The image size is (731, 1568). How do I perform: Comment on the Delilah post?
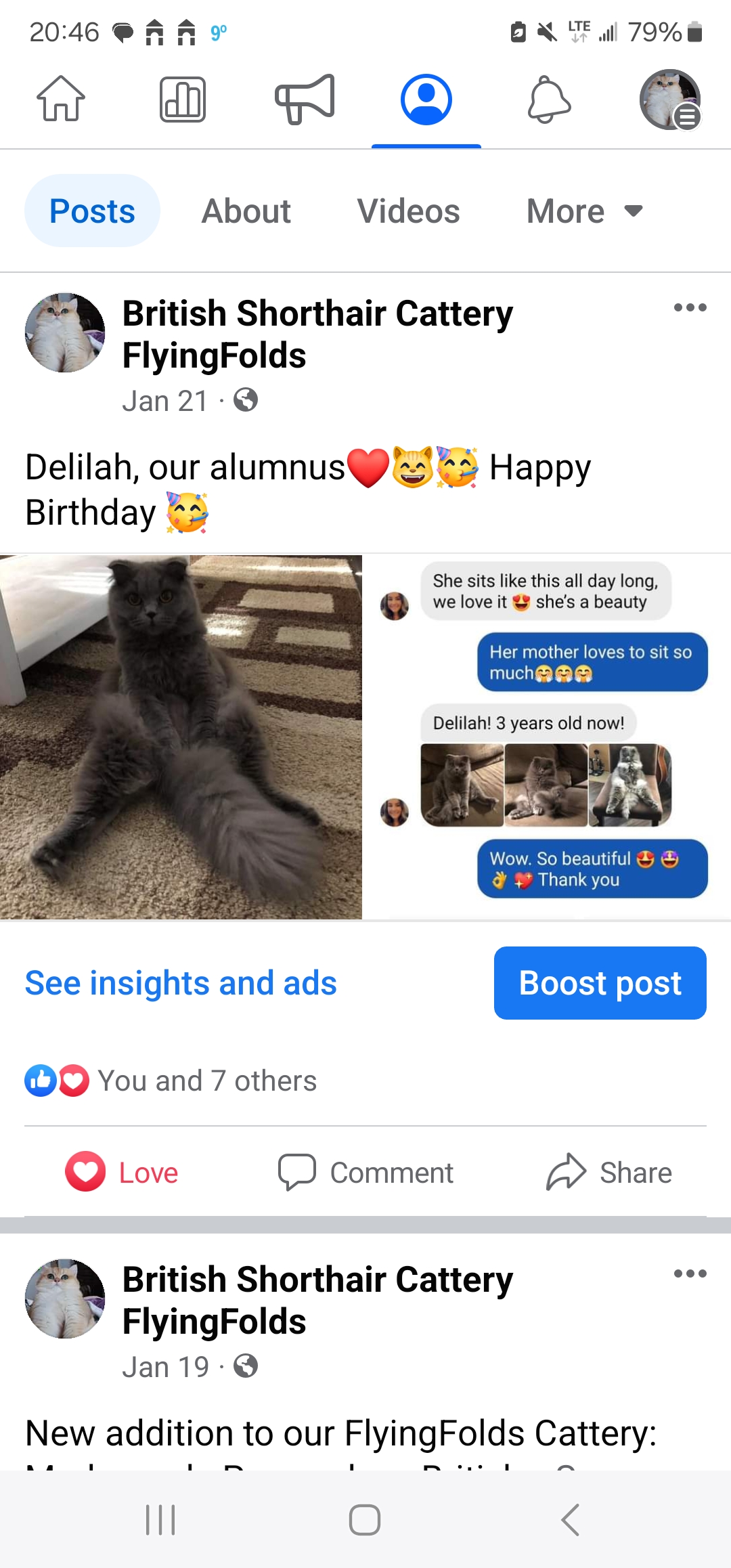366,1173
